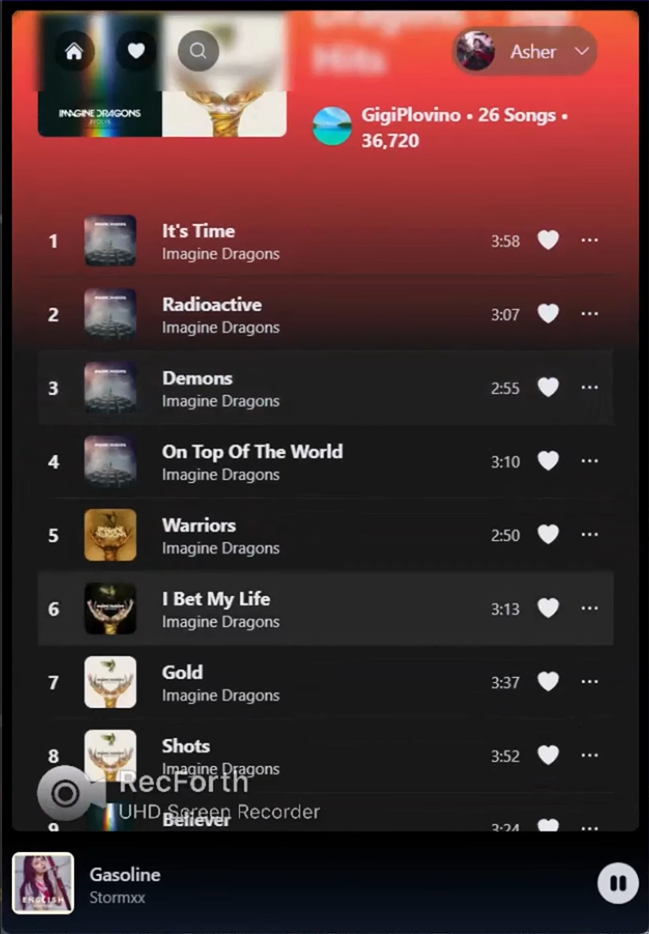The image size is (649, 934).
Task: Play the song Demons
Action: pos(197,379)
